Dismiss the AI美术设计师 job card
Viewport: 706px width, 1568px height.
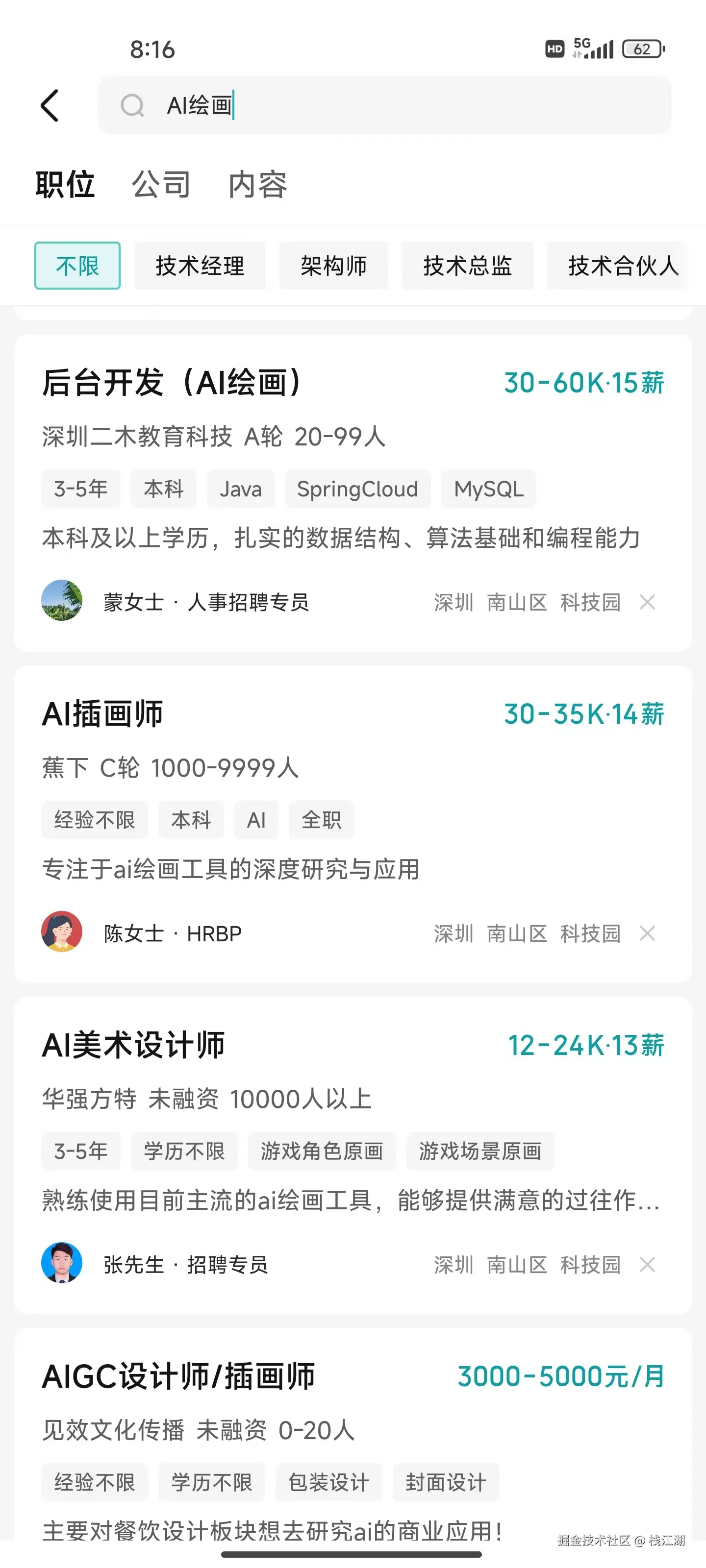pos(648,1265)
